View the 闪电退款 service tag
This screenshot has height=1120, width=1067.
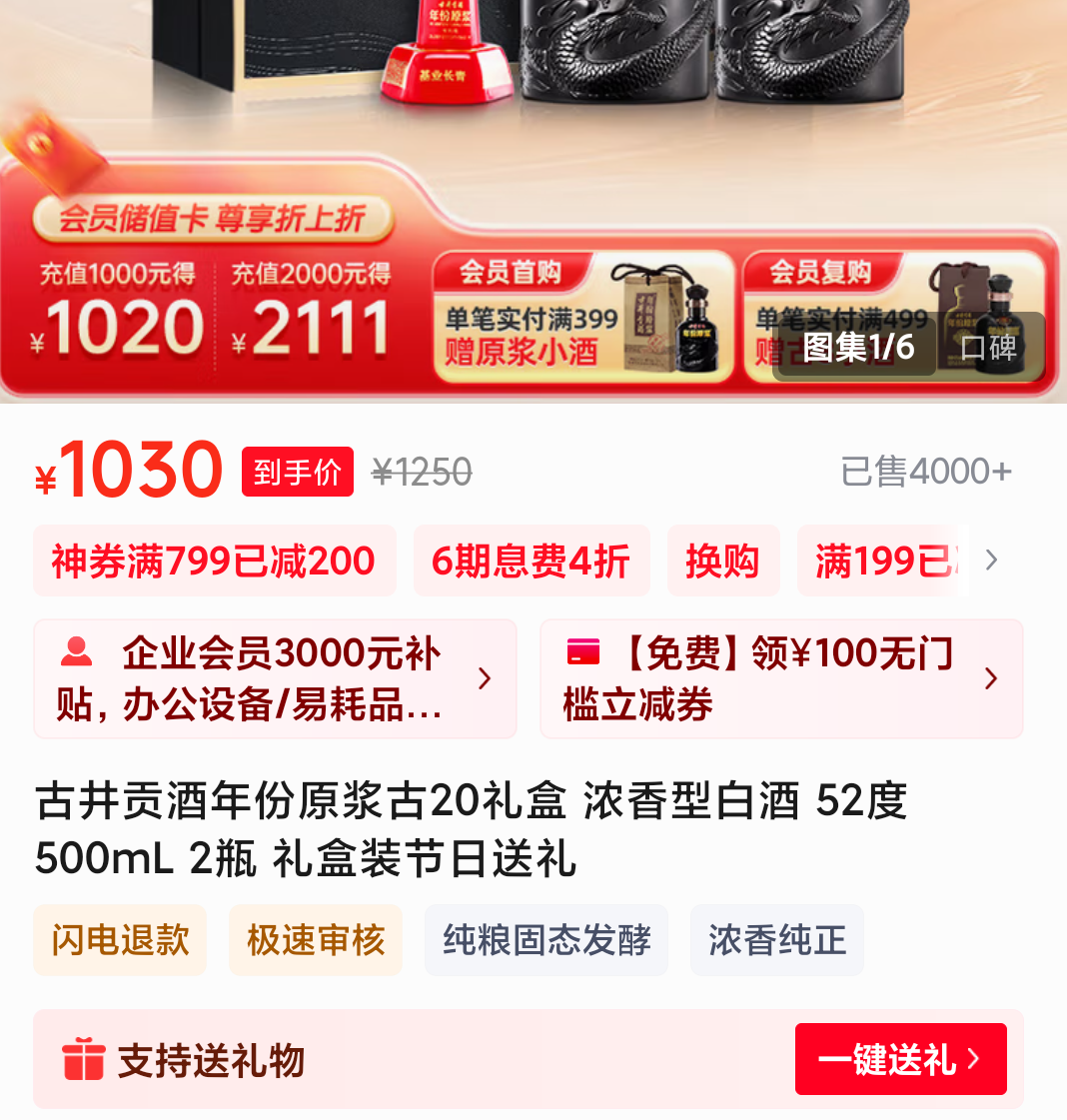point(120,940)
